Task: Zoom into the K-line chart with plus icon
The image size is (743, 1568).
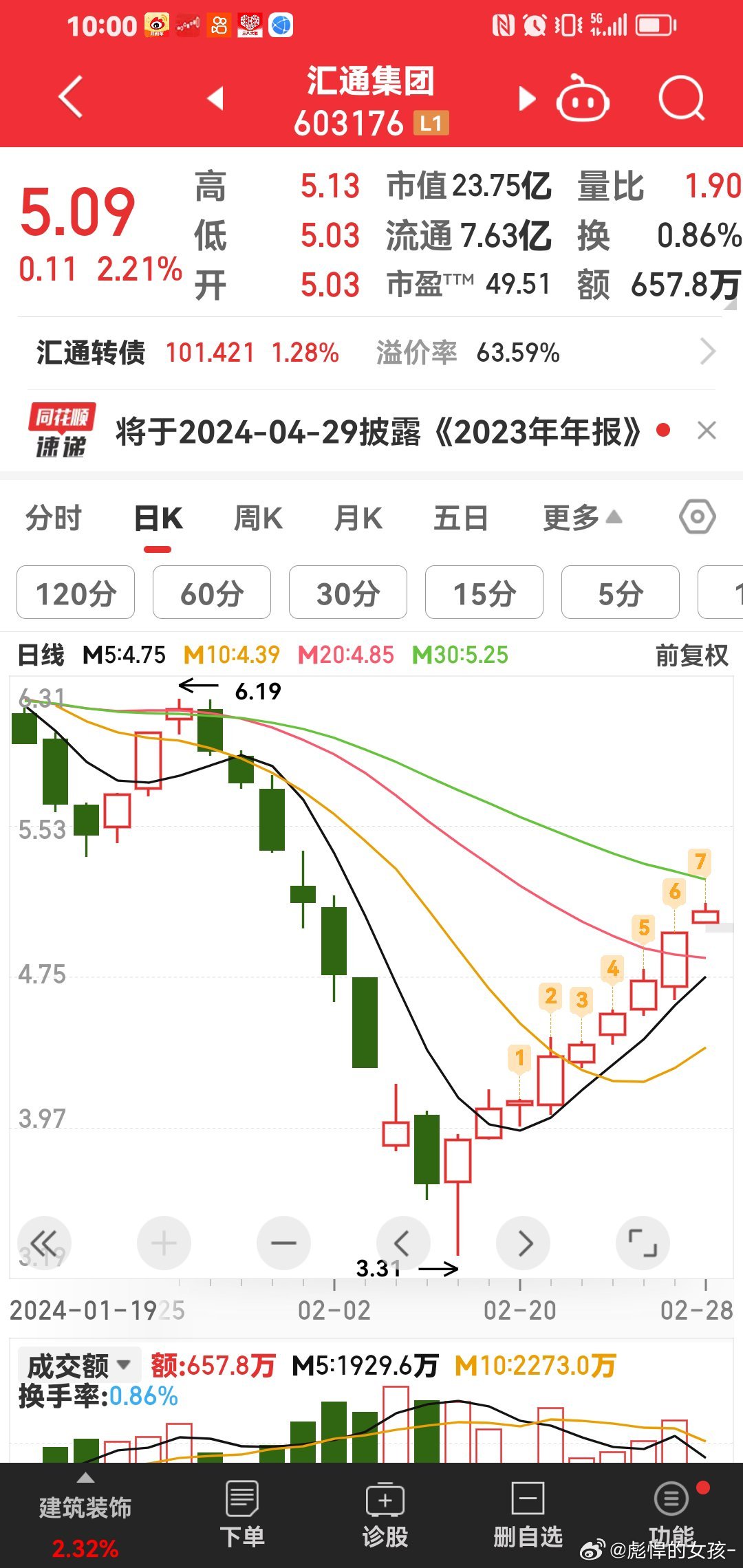Action: [163, 1243]
